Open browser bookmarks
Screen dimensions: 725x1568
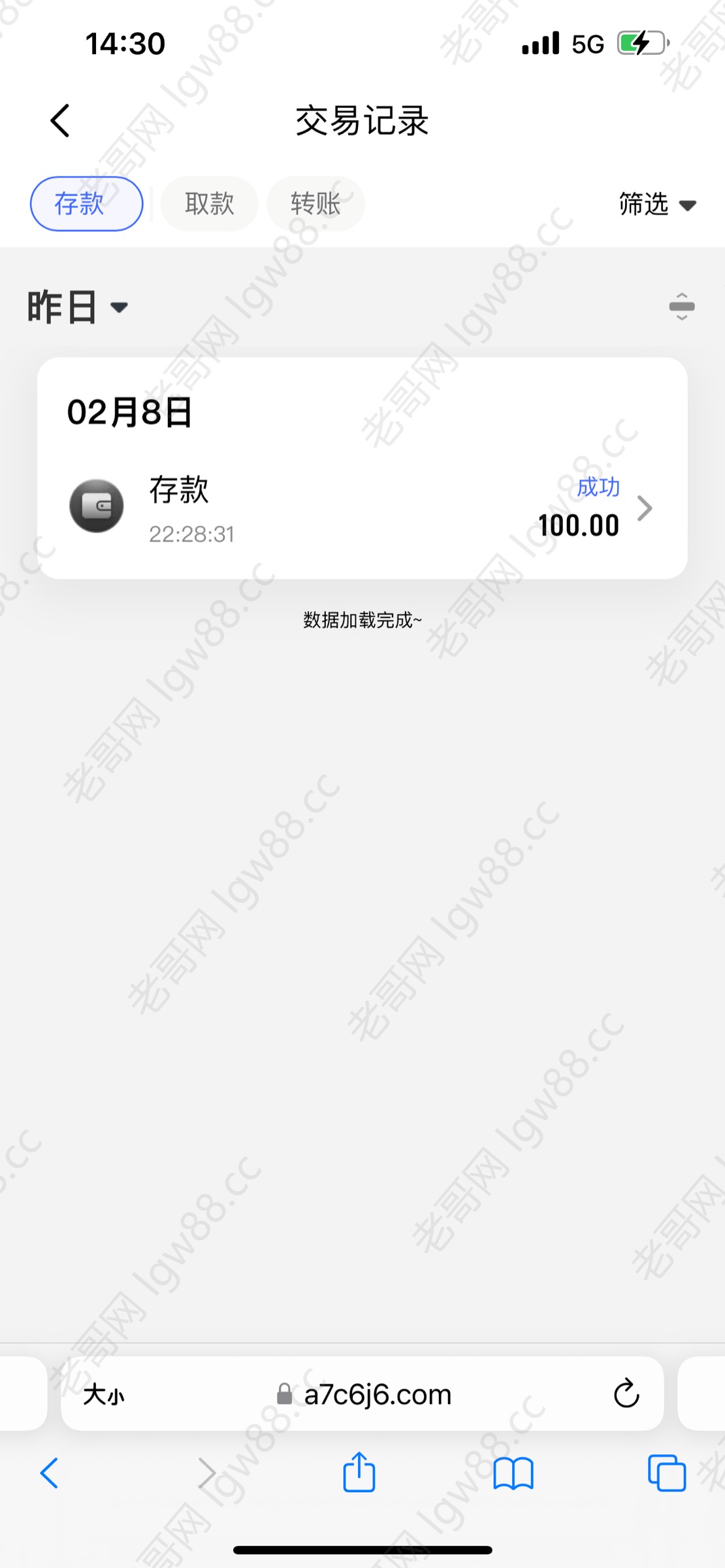point(513,1473)
